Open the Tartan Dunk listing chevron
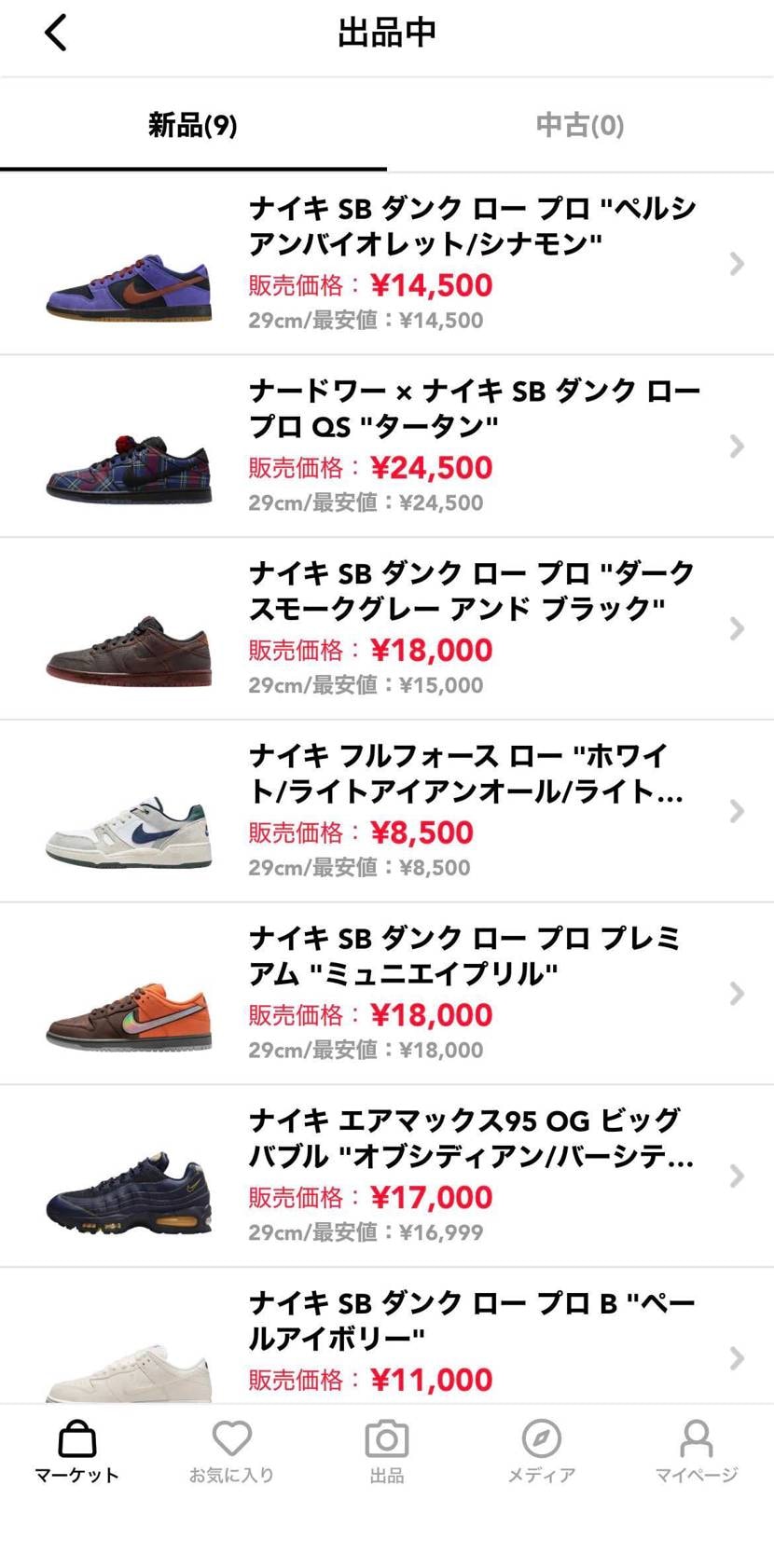The height and width of the screenshot is (1568, 774). tap(739, 446)
